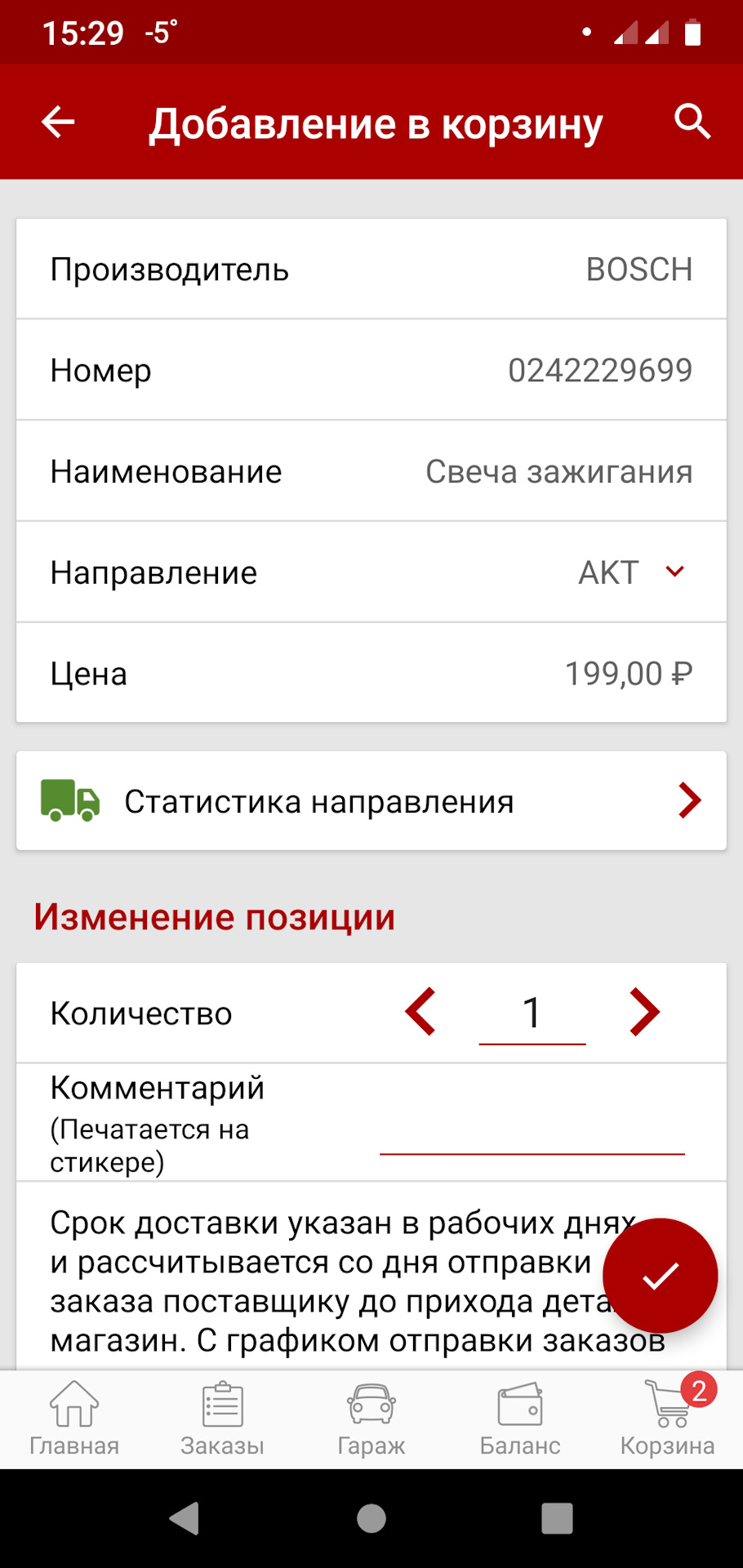Select the Баланс tab
The image size is (743, 1568).
pos(520,1419)
